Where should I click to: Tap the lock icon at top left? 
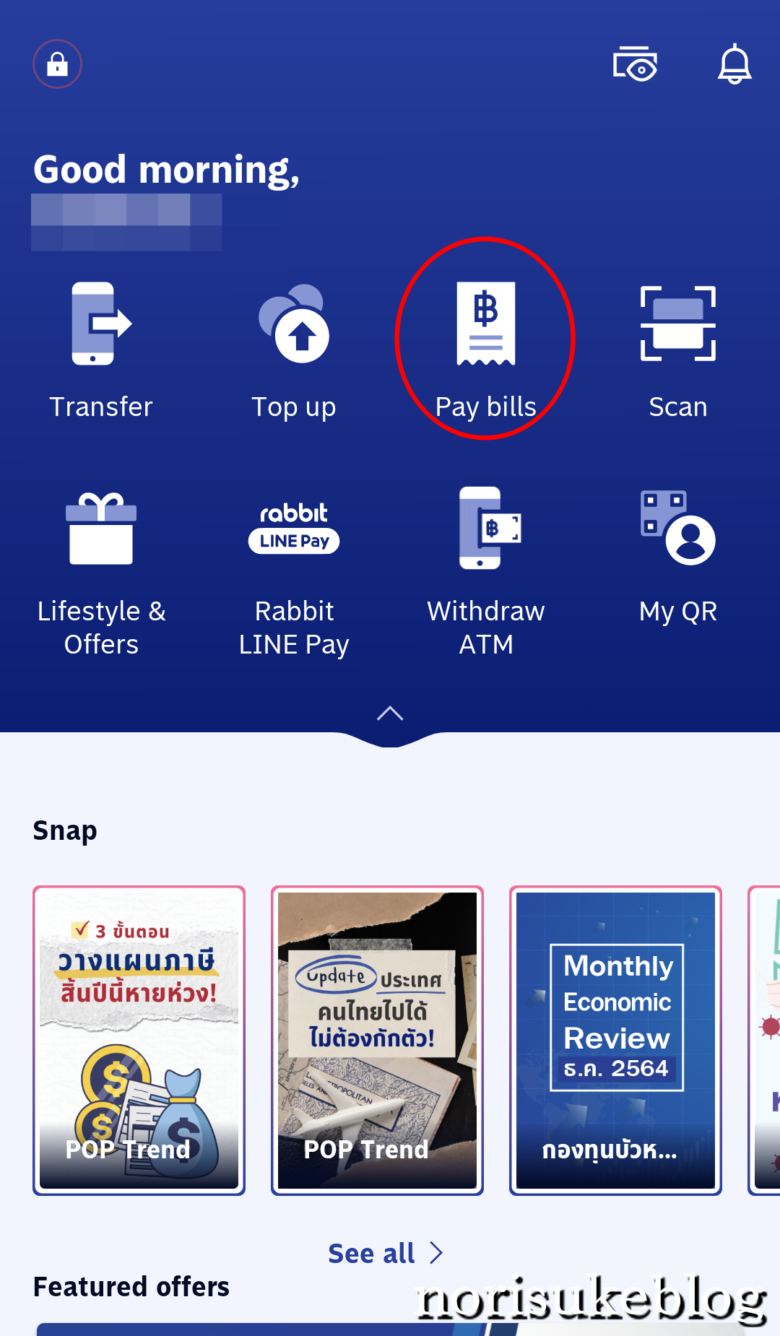tap(57, 65)
